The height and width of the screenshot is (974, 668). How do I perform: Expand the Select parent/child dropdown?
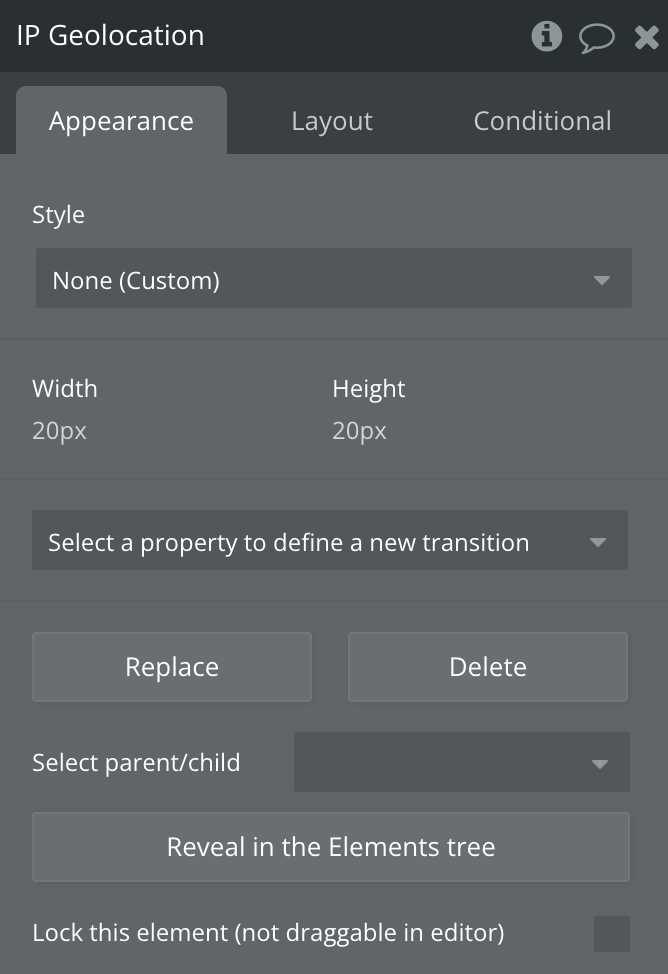pyautogui.click(x=461, y=763)
